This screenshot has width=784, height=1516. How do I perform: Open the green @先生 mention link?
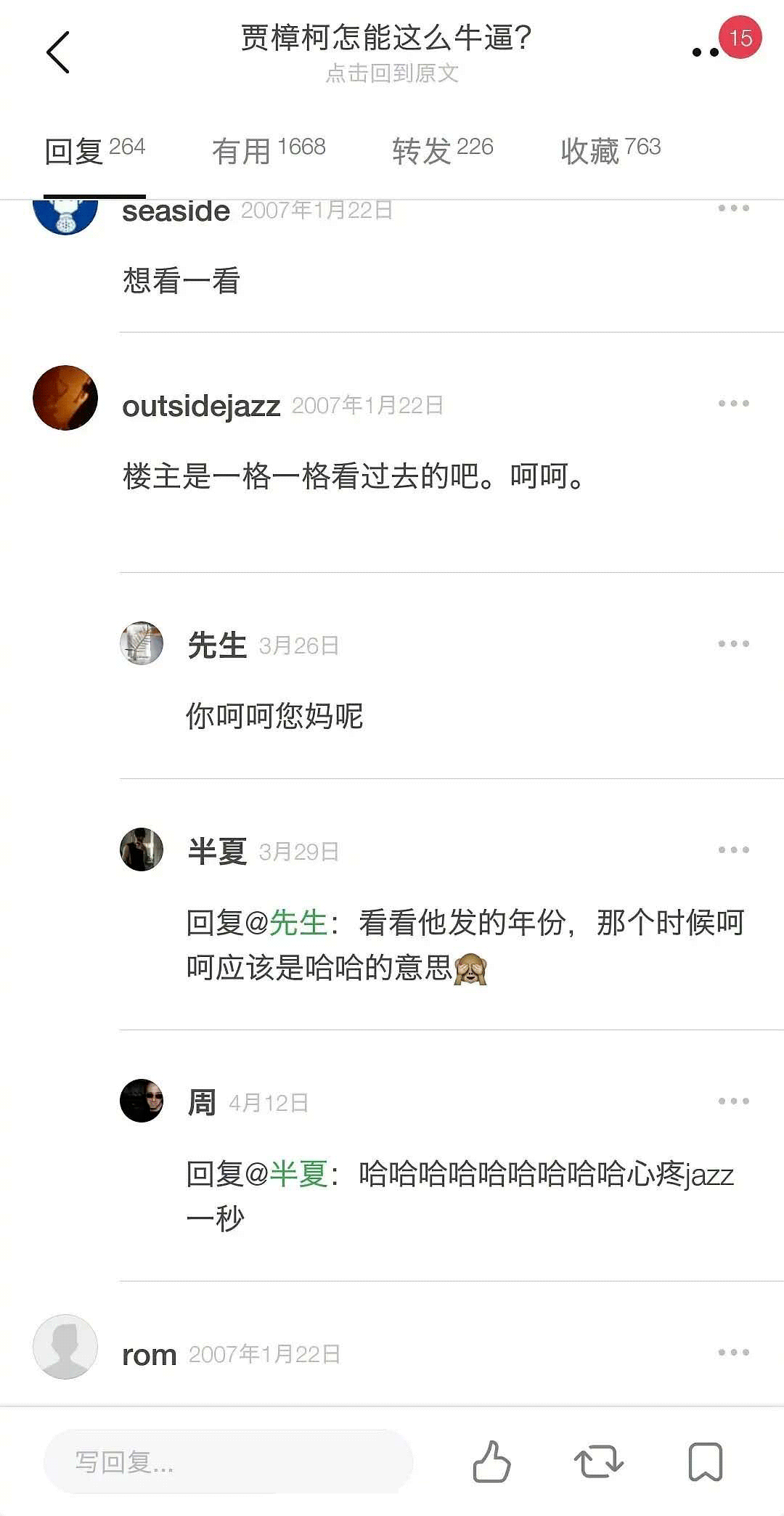tap(285, 923)
